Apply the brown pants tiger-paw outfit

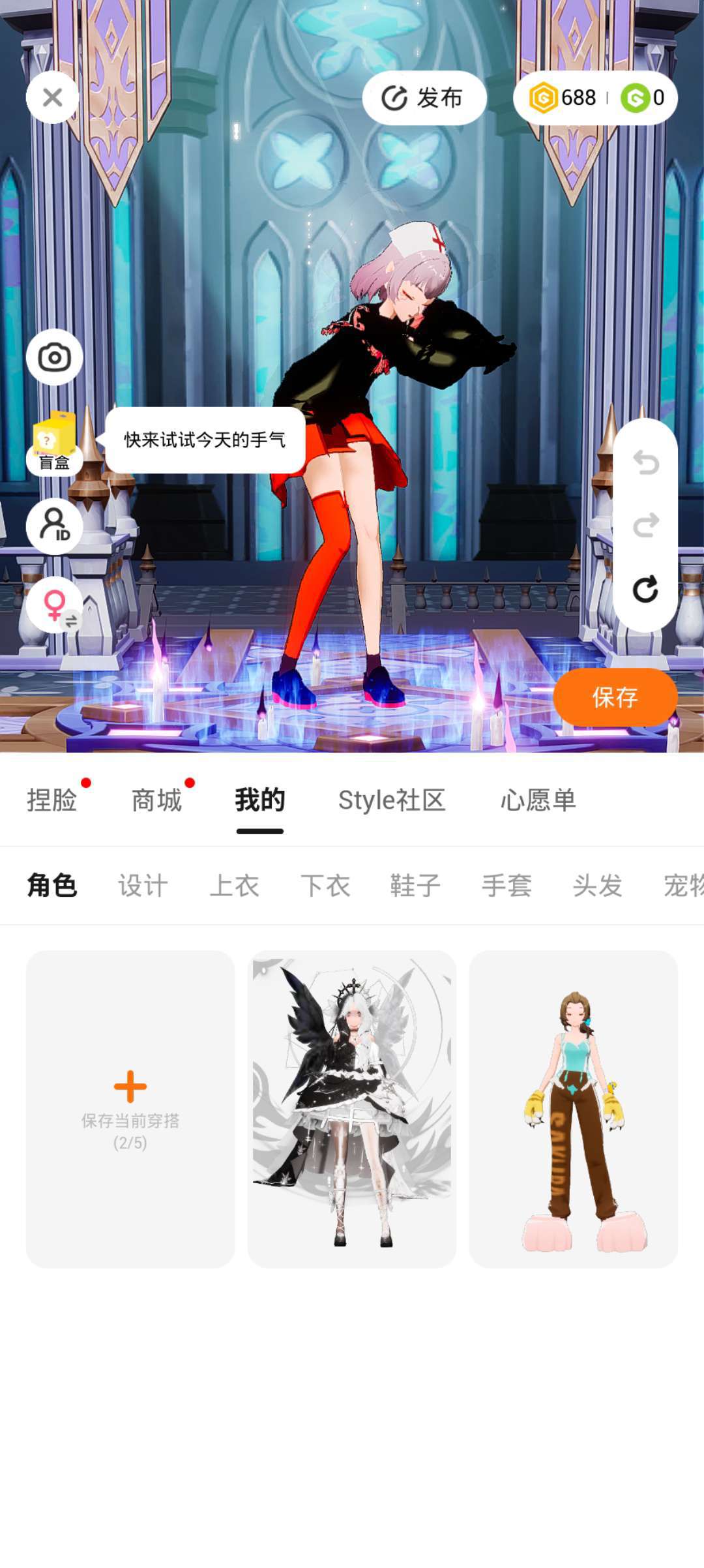click(x=574, y=1109)
